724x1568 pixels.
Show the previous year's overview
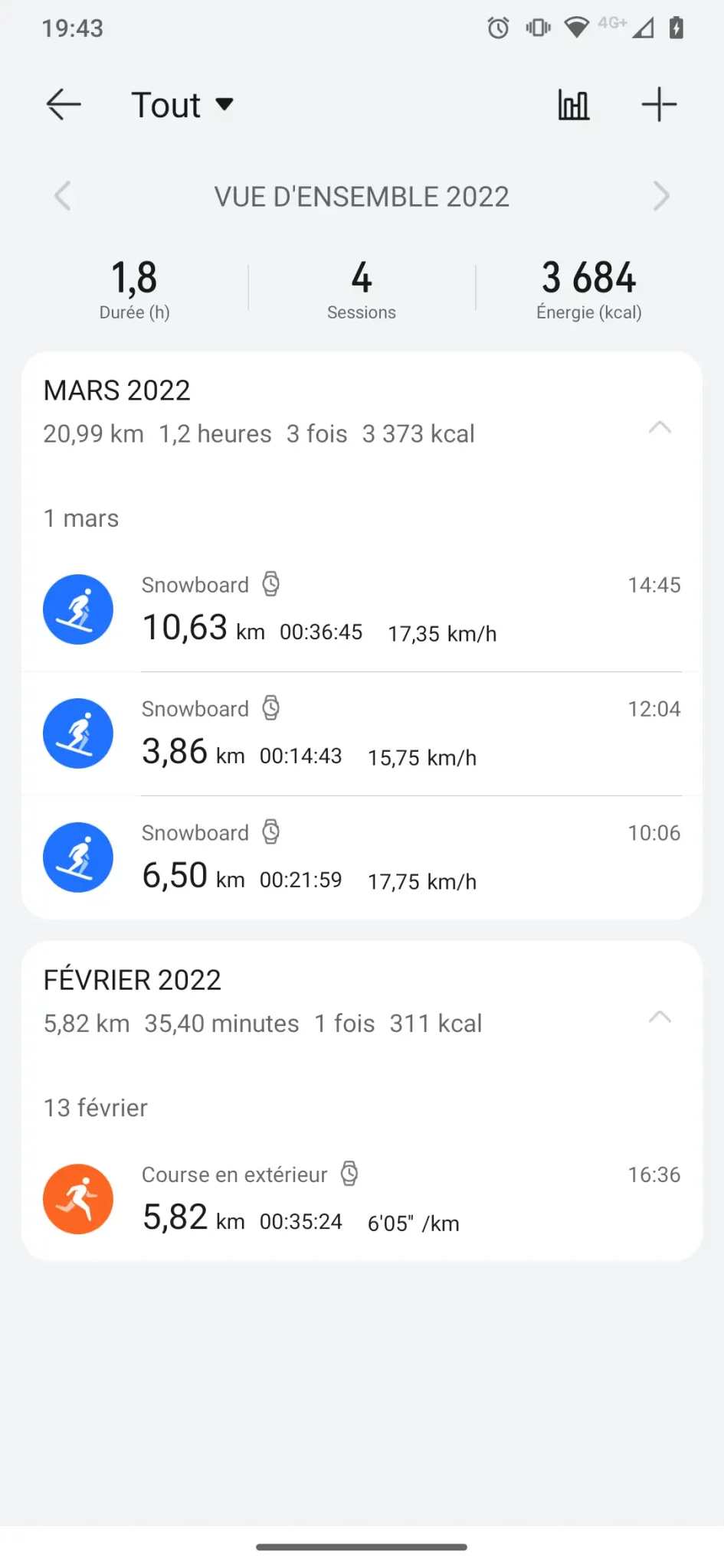click(63, 196)
